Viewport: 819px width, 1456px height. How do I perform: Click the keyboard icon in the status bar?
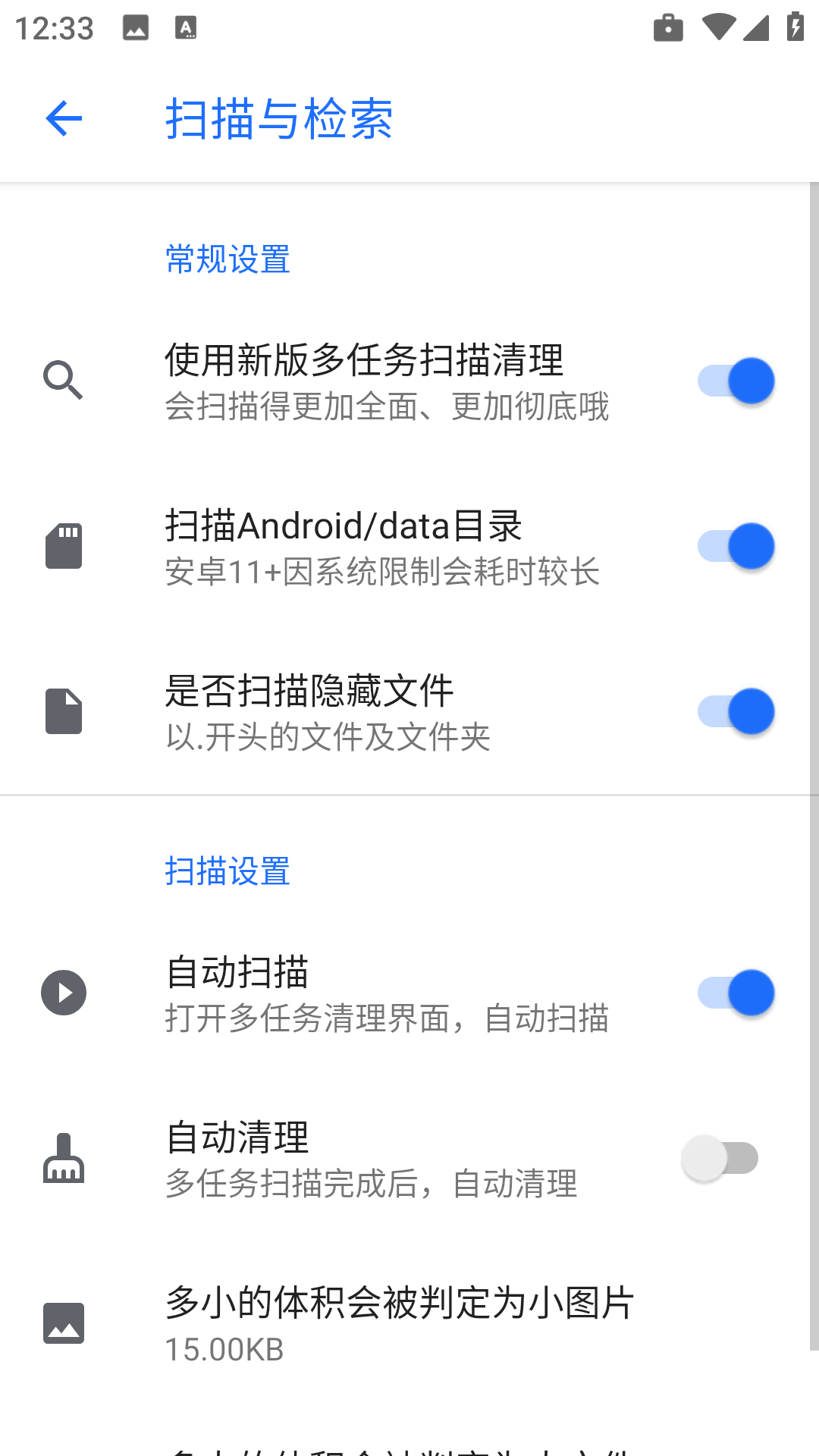[x=184, y=27]
